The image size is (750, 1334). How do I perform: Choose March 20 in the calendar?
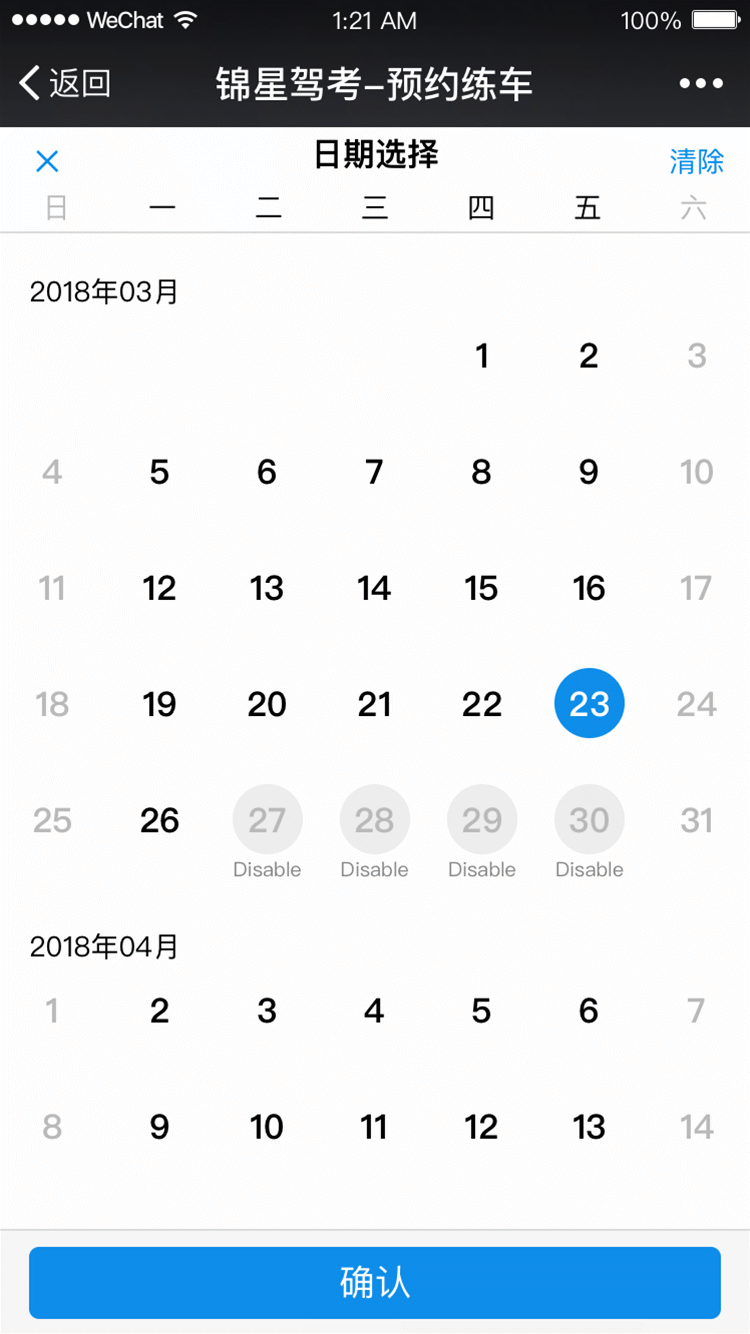click(x=267, y=704)
